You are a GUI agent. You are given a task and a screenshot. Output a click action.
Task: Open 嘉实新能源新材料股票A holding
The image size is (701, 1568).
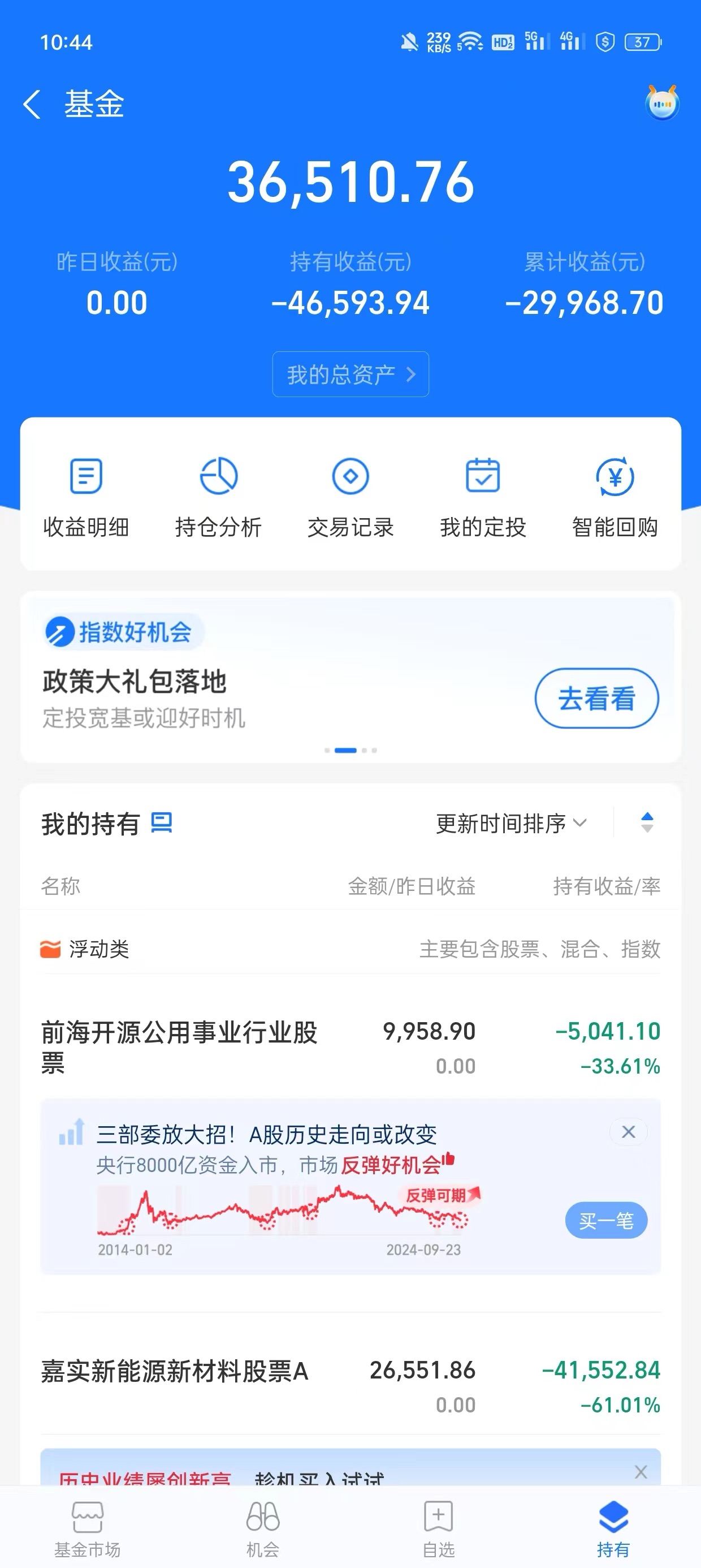(350, 1386)
